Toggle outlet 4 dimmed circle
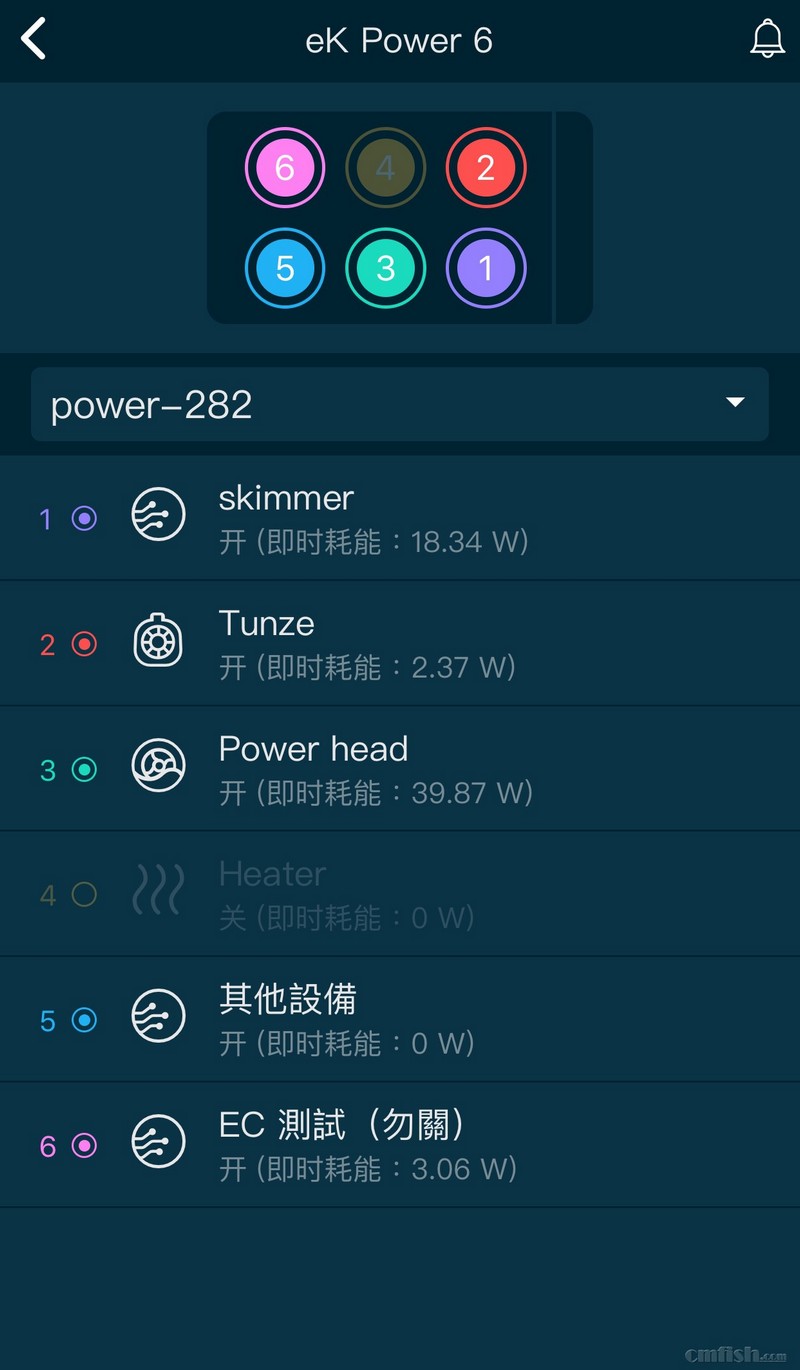 pos(386,168)
